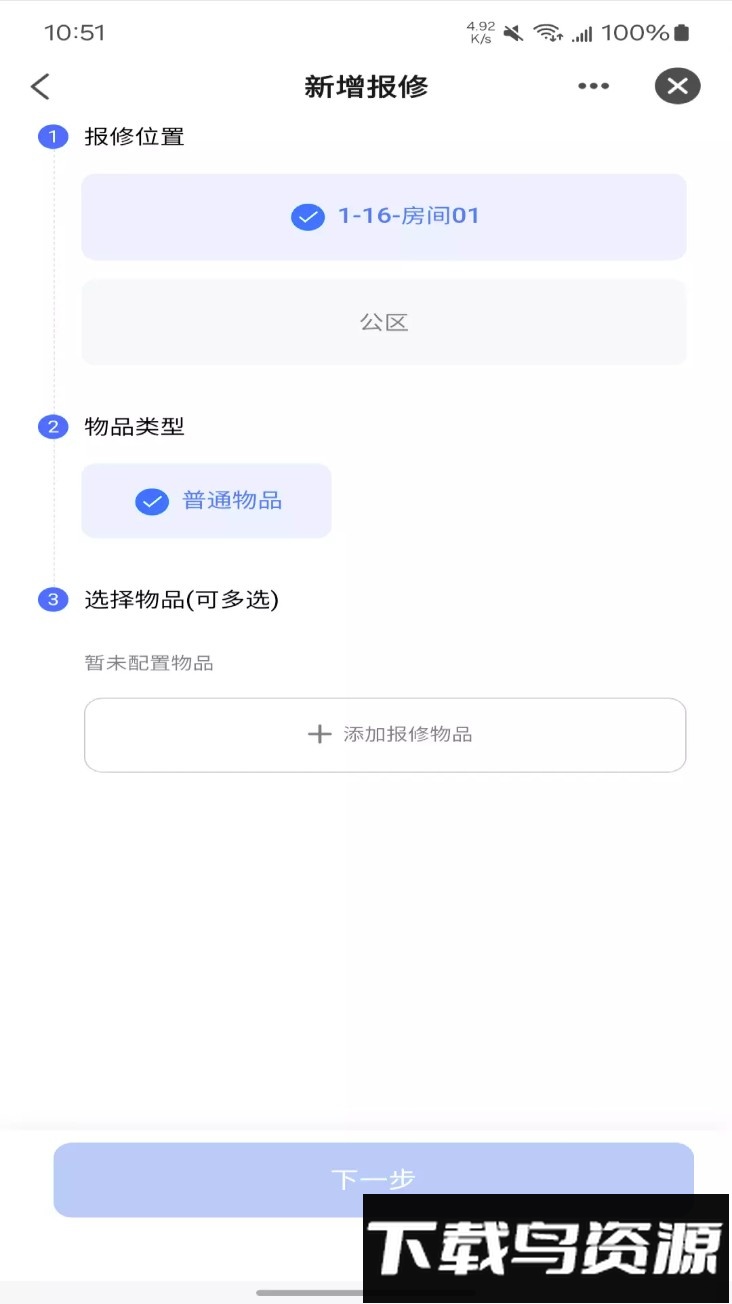Open the more options menu (...)
732x1304 pixels.
pyautogui.click(x=594, y=87)
